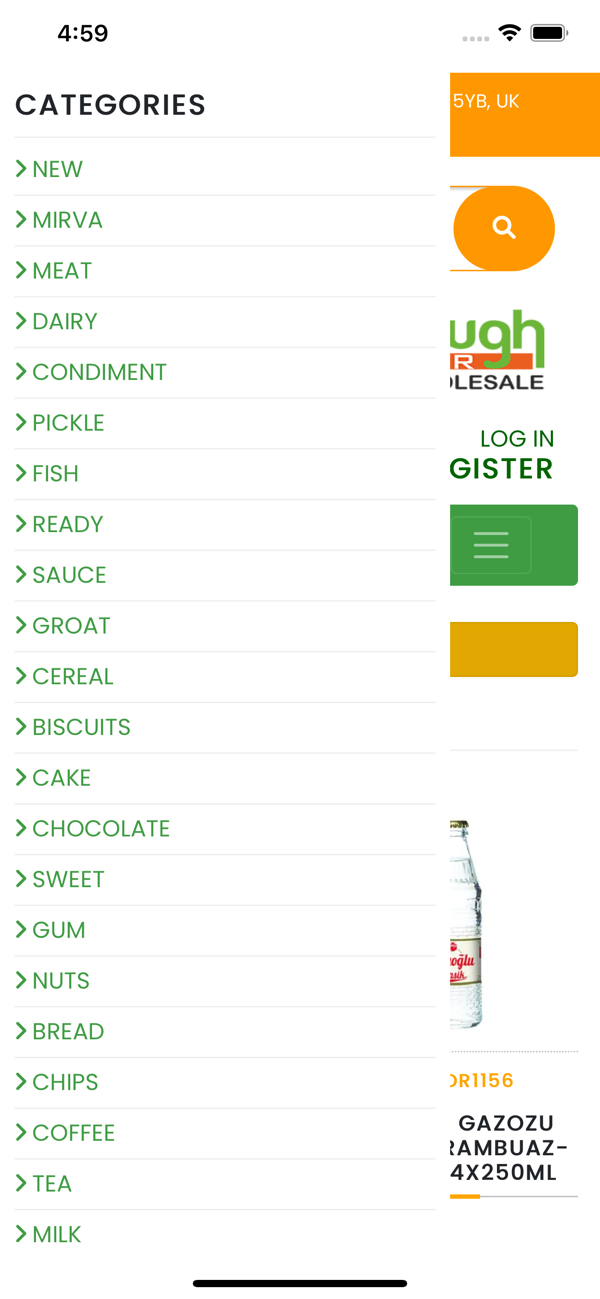Open the CHOCOLATE category
Viewport: 600px width, 1299px height.
pyautogui.click(x=101, y=829)
